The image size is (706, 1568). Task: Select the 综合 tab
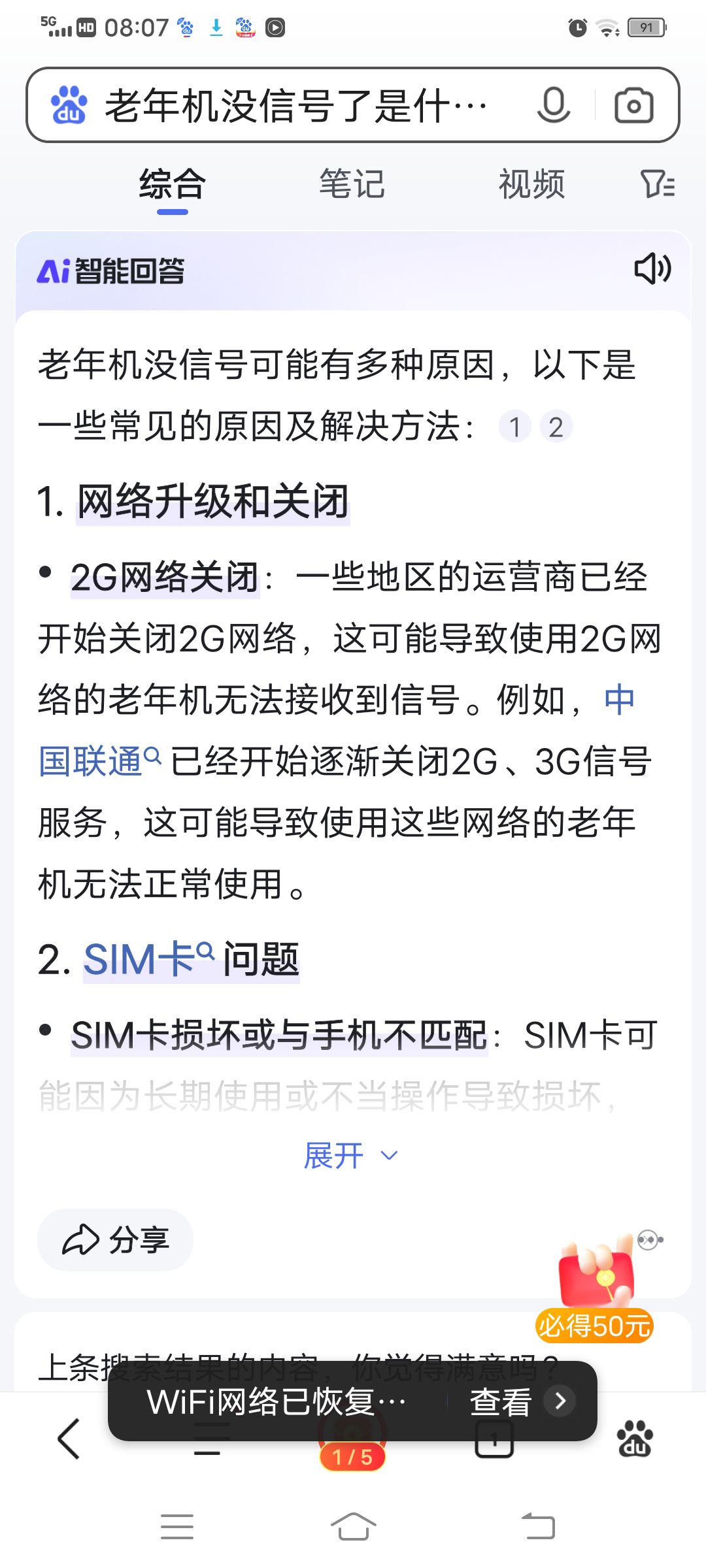173,184
